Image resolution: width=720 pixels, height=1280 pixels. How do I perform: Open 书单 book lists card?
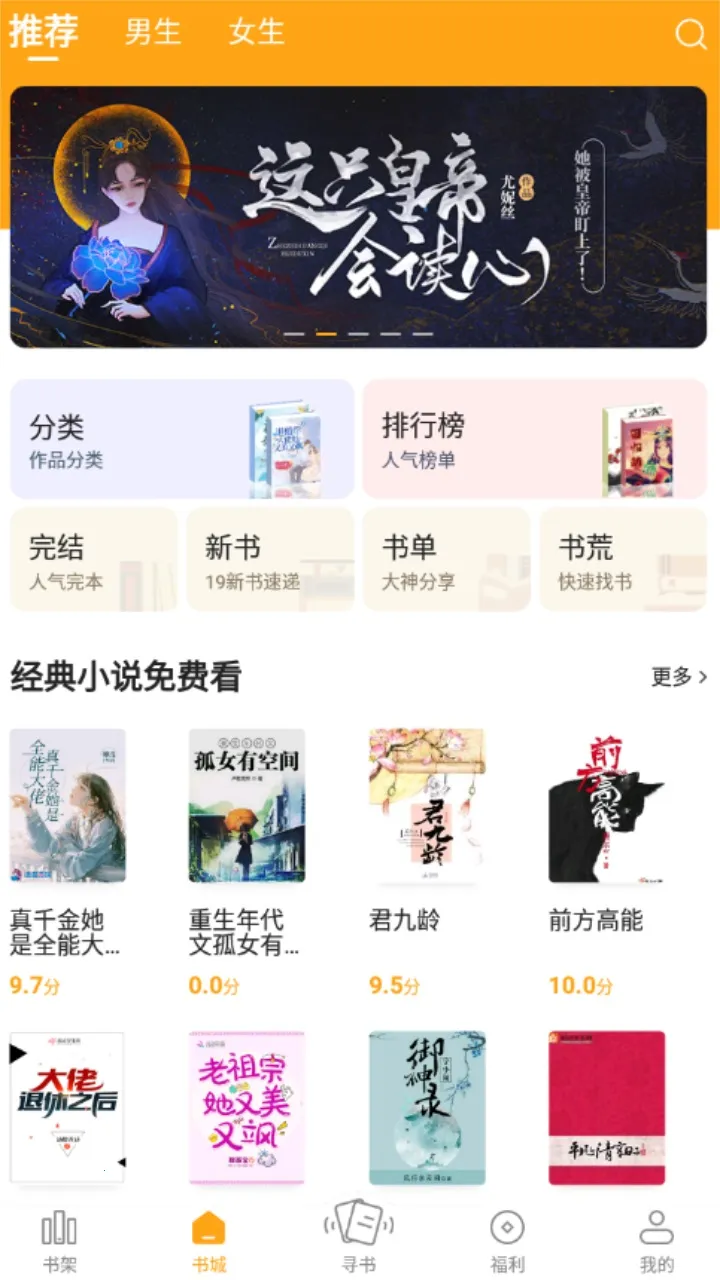point(446,560)
